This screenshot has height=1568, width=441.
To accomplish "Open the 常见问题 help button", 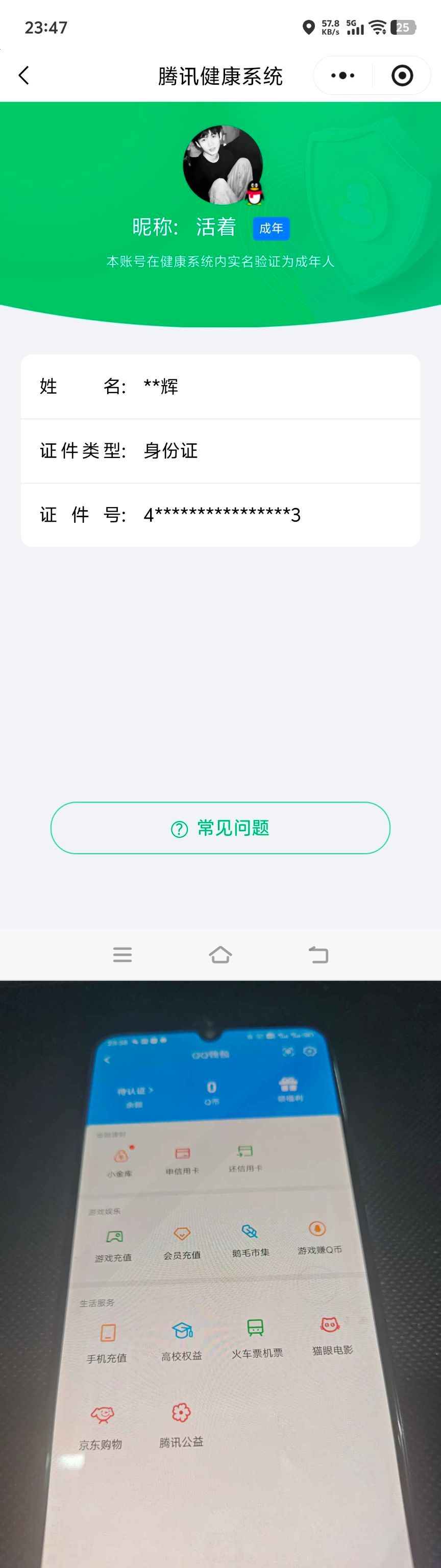I will coord(220,828).
